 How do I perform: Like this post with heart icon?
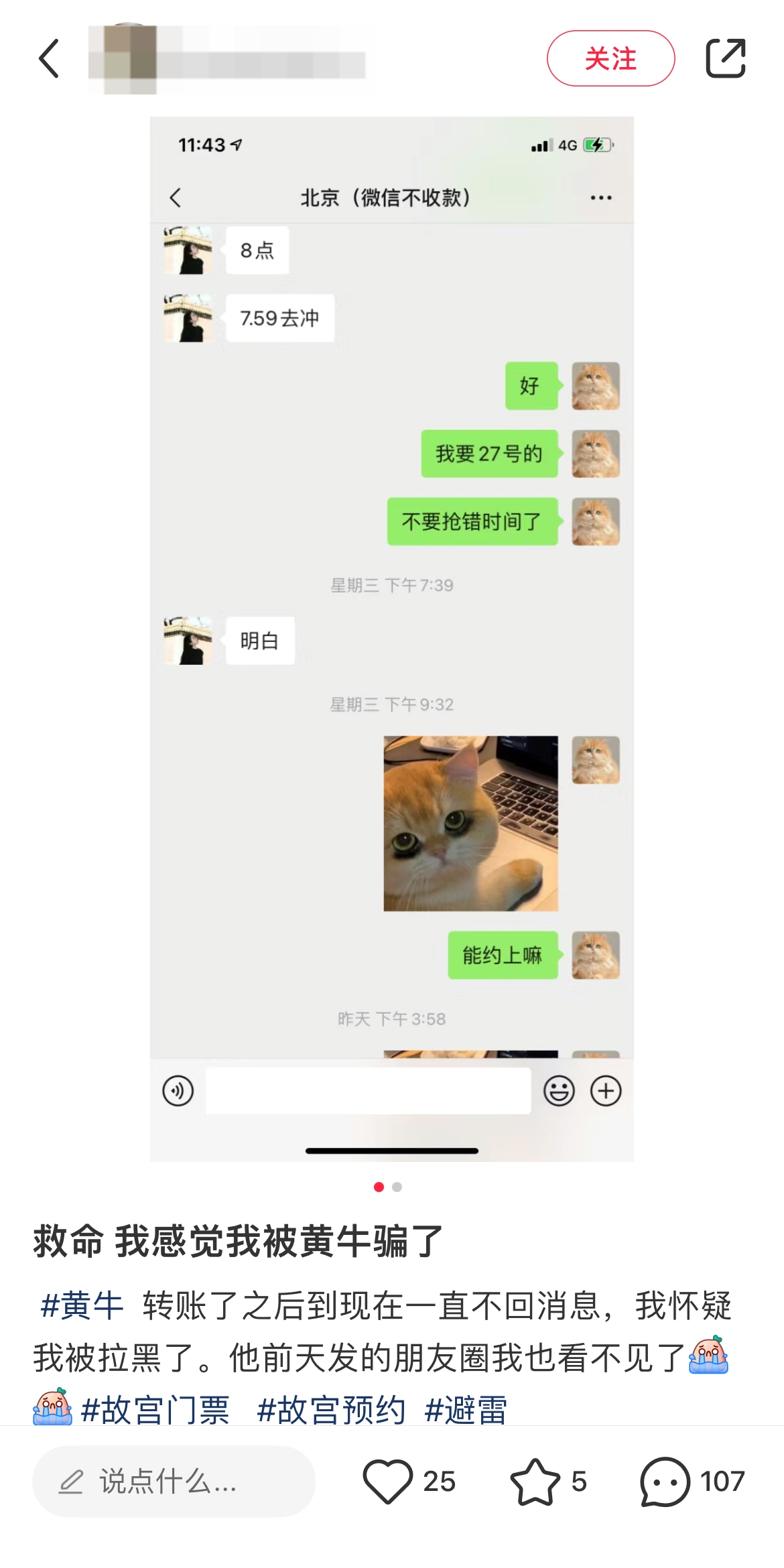[387, 1482]
